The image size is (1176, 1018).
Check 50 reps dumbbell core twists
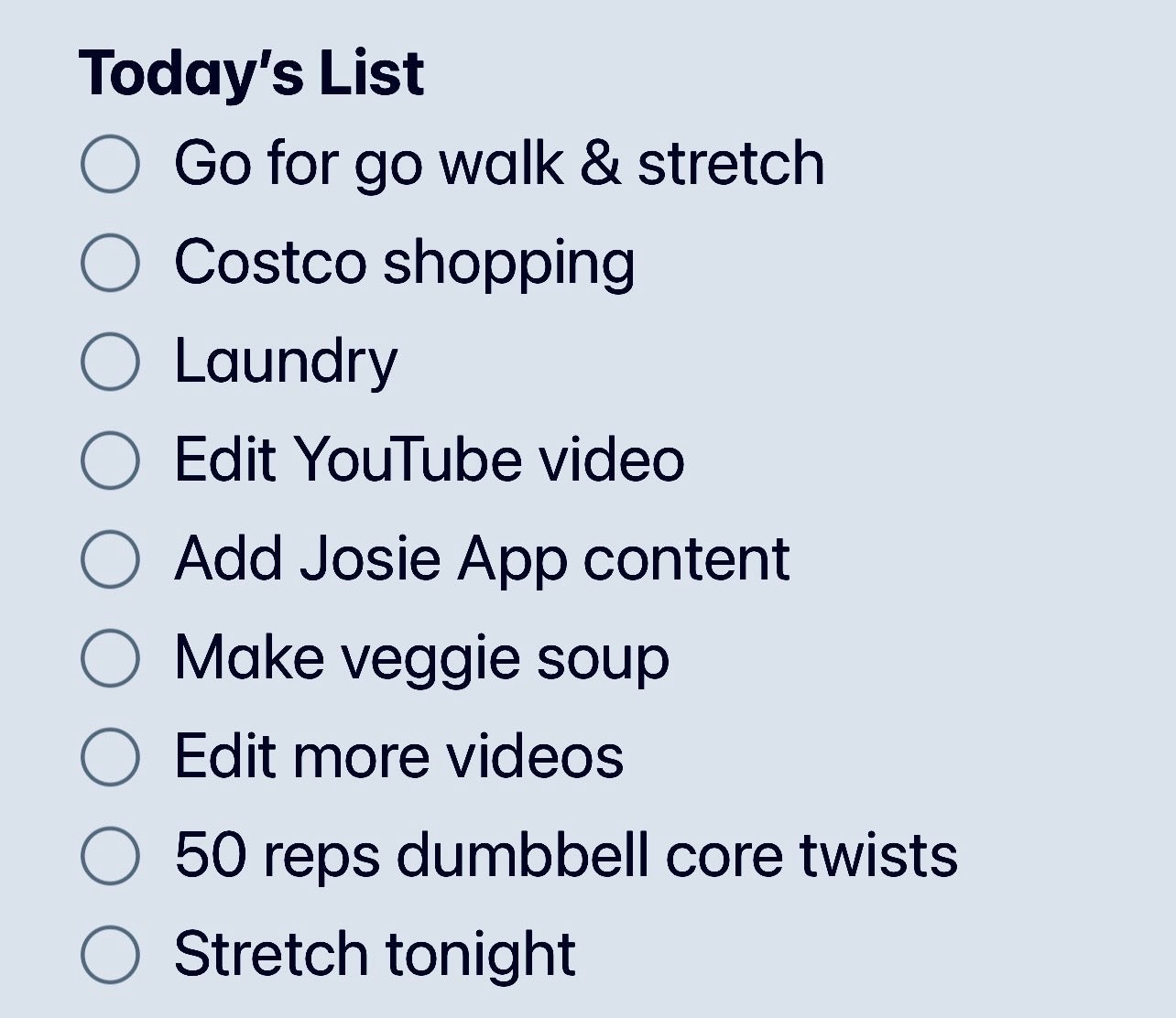tap(110, 855)
